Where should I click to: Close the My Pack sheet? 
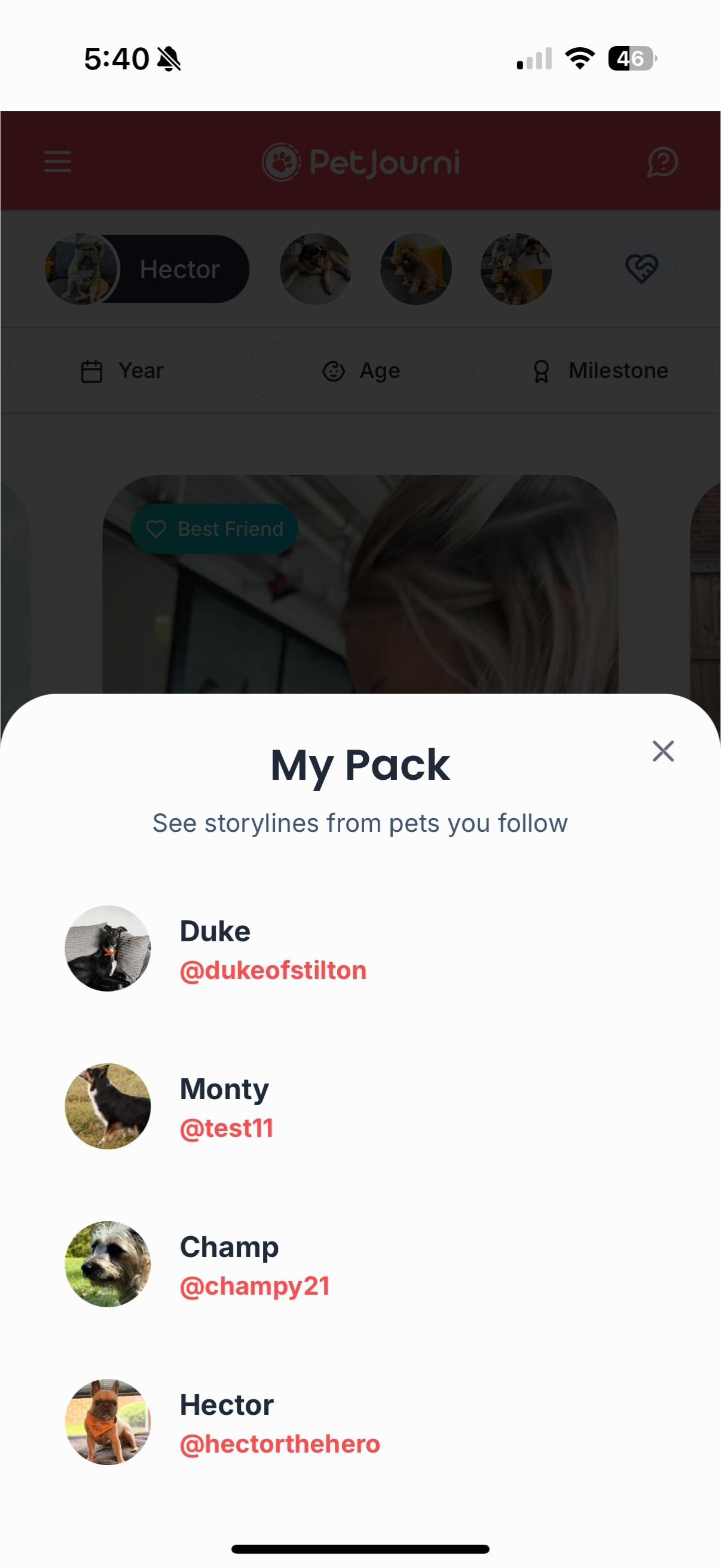pos(662,751)
